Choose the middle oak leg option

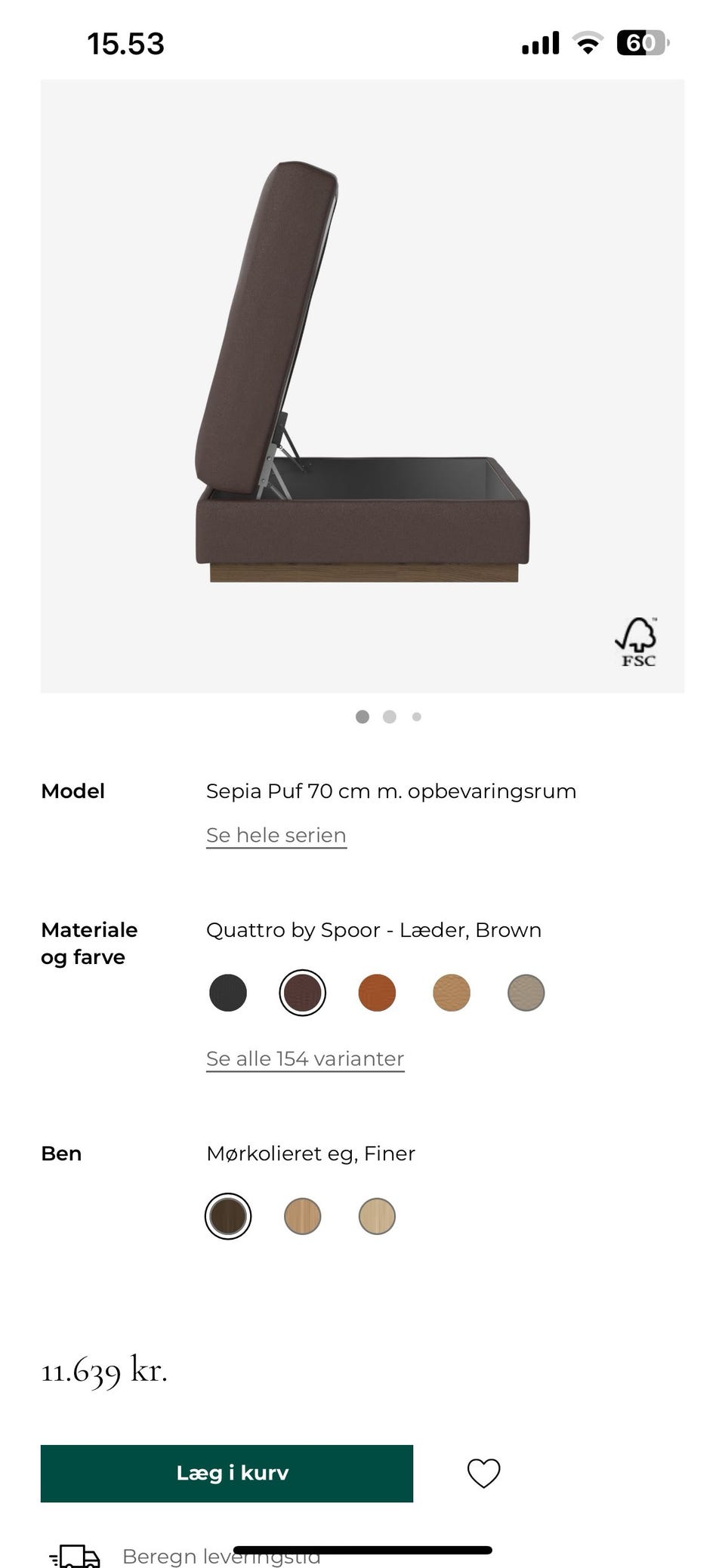[302, 1216]
